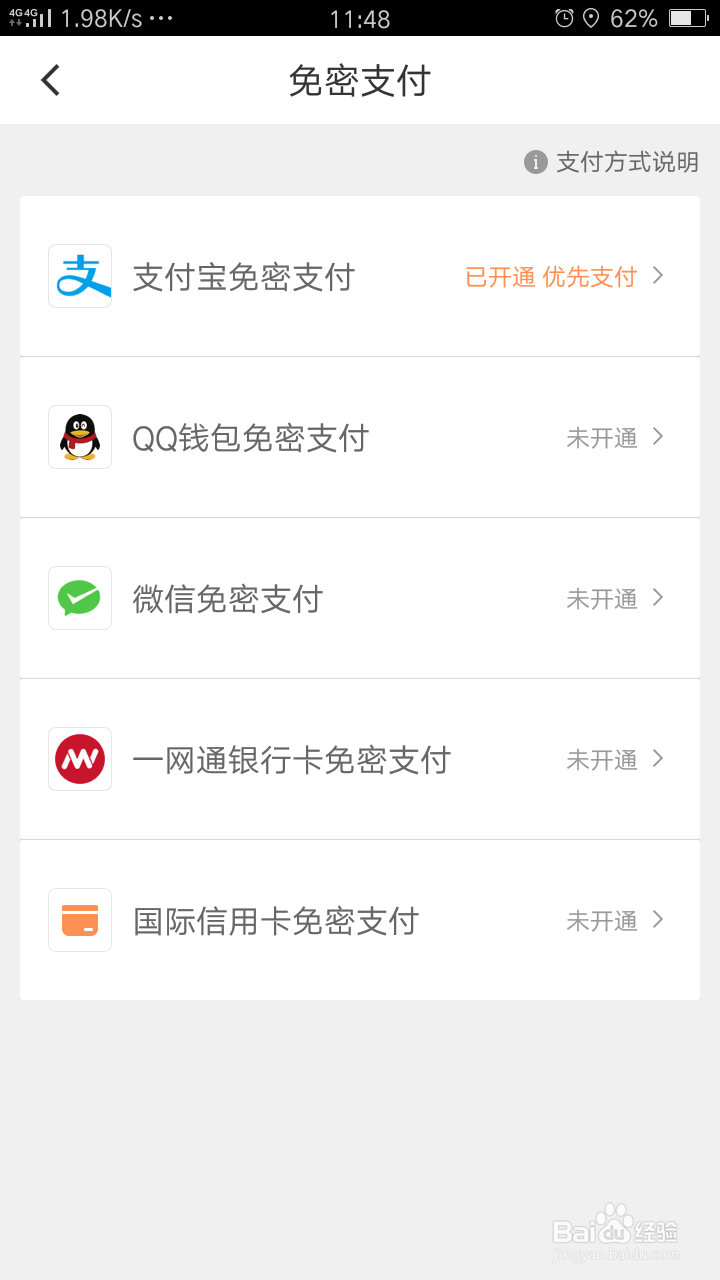Tap 未开通 next to QQ钱包免密支付

(x=601, y=437)
